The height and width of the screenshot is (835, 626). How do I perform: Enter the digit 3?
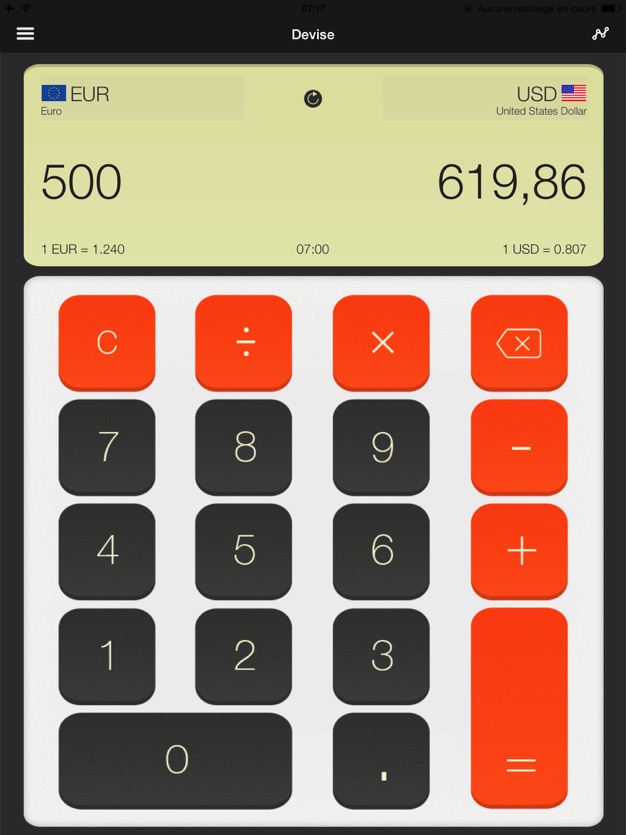pyautogui.click(x=381, y=655)
